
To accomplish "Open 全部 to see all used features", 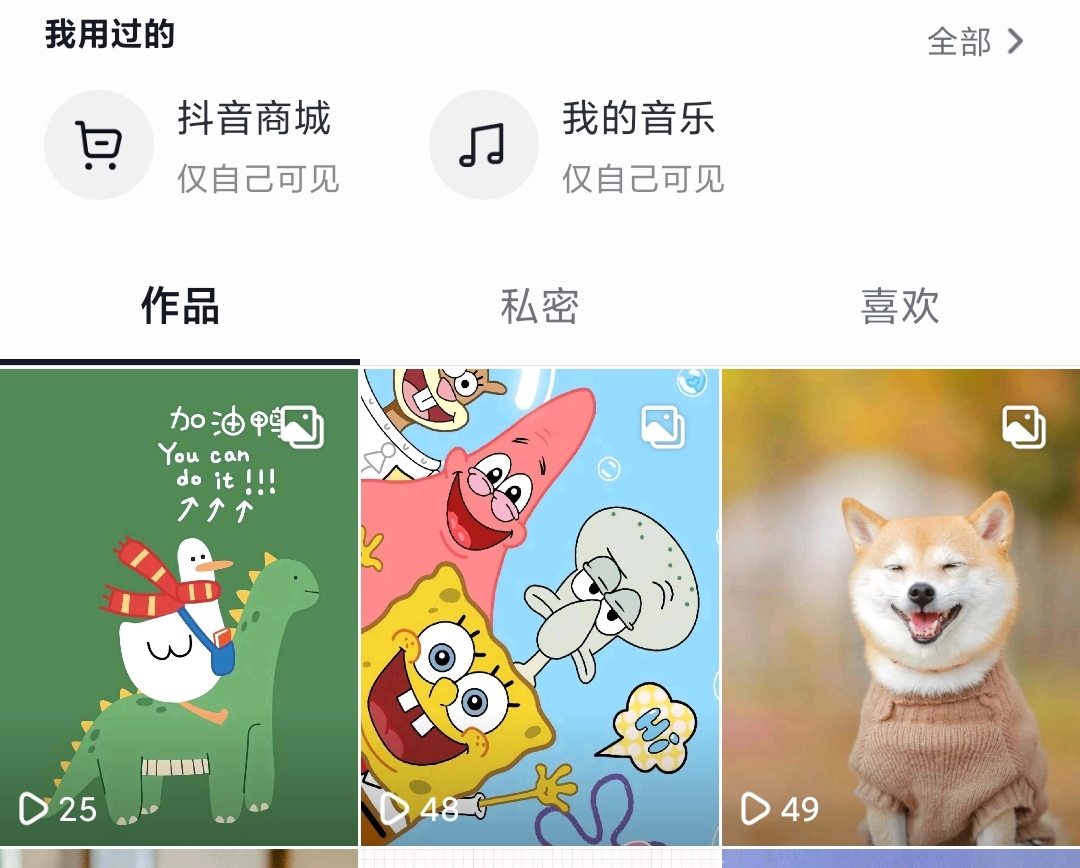I will tap(975, 42).
